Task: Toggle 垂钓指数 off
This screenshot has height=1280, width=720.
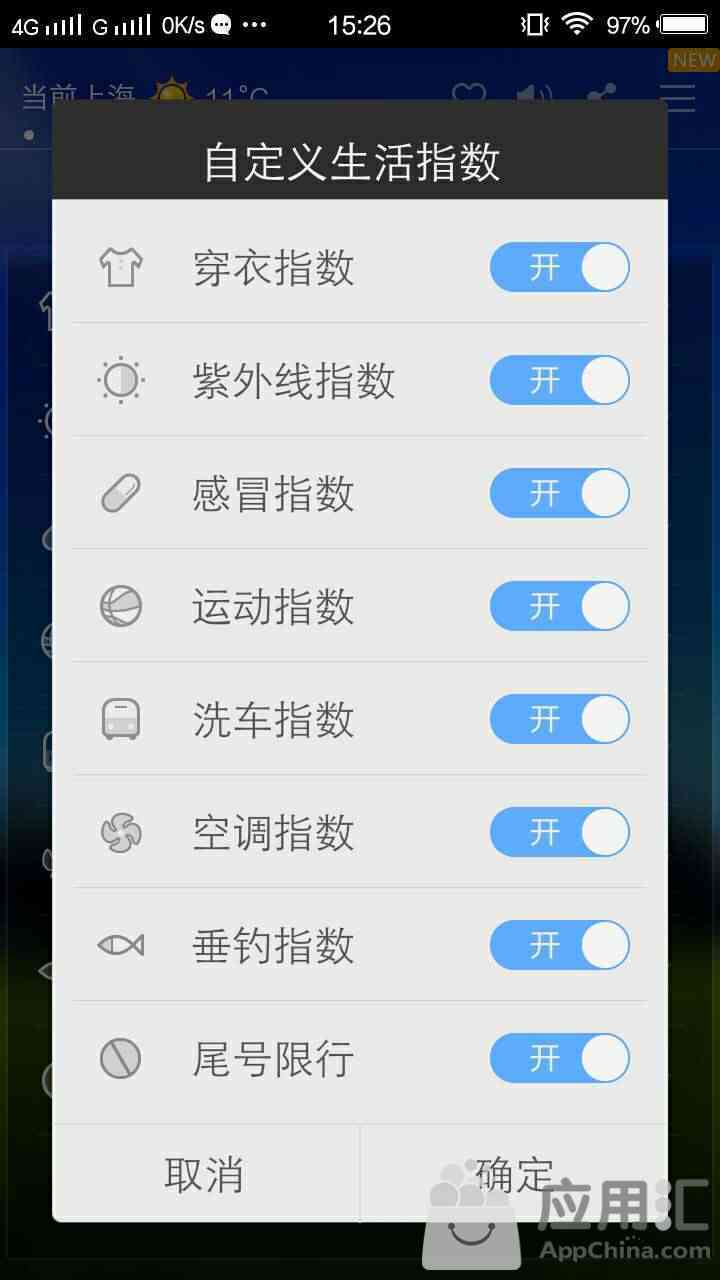Action: pos(559,945)
